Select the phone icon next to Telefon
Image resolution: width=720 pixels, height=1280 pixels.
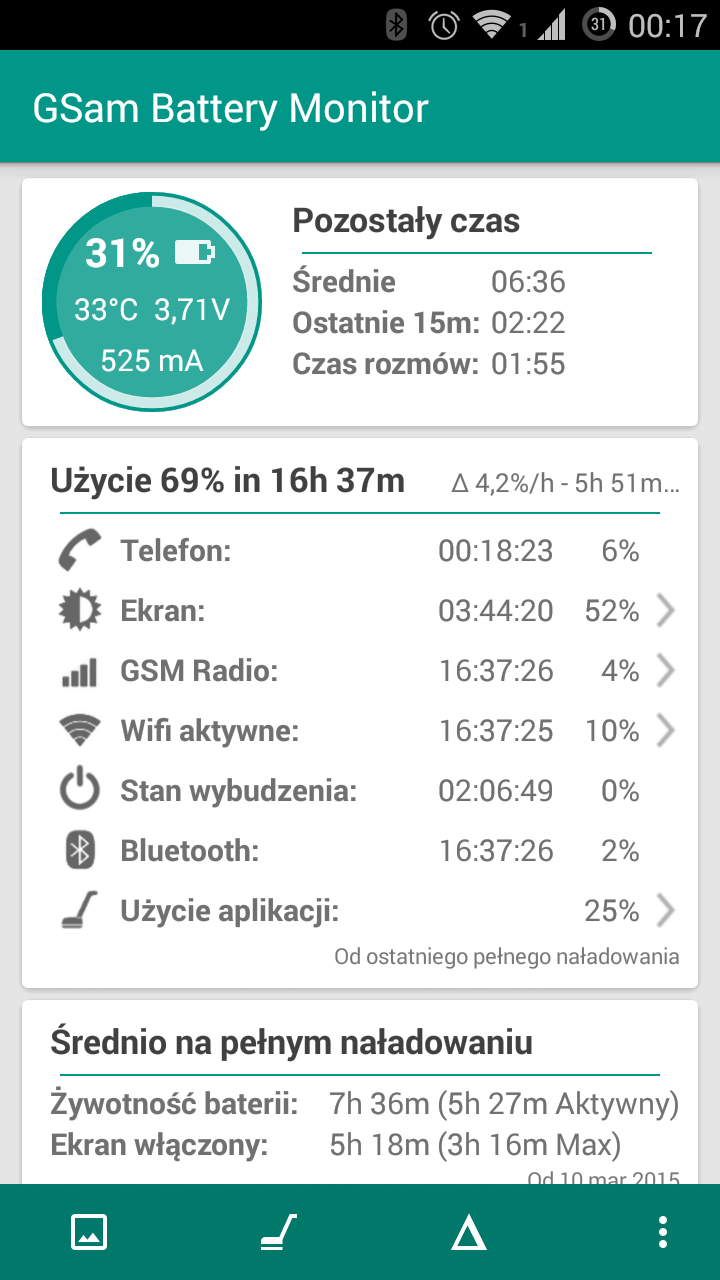(x=80, y=550)
